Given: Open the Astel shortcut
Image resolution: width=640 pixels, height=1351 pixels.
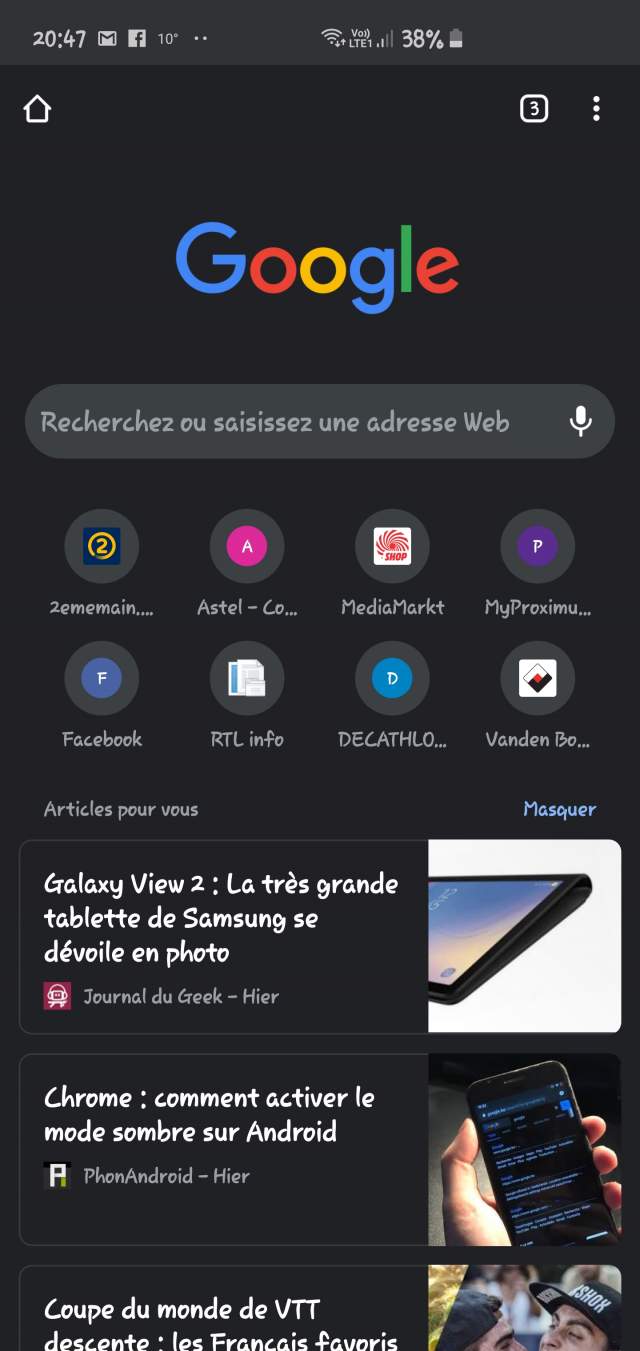Looking at the screenshot, I should tap(247, 546).
